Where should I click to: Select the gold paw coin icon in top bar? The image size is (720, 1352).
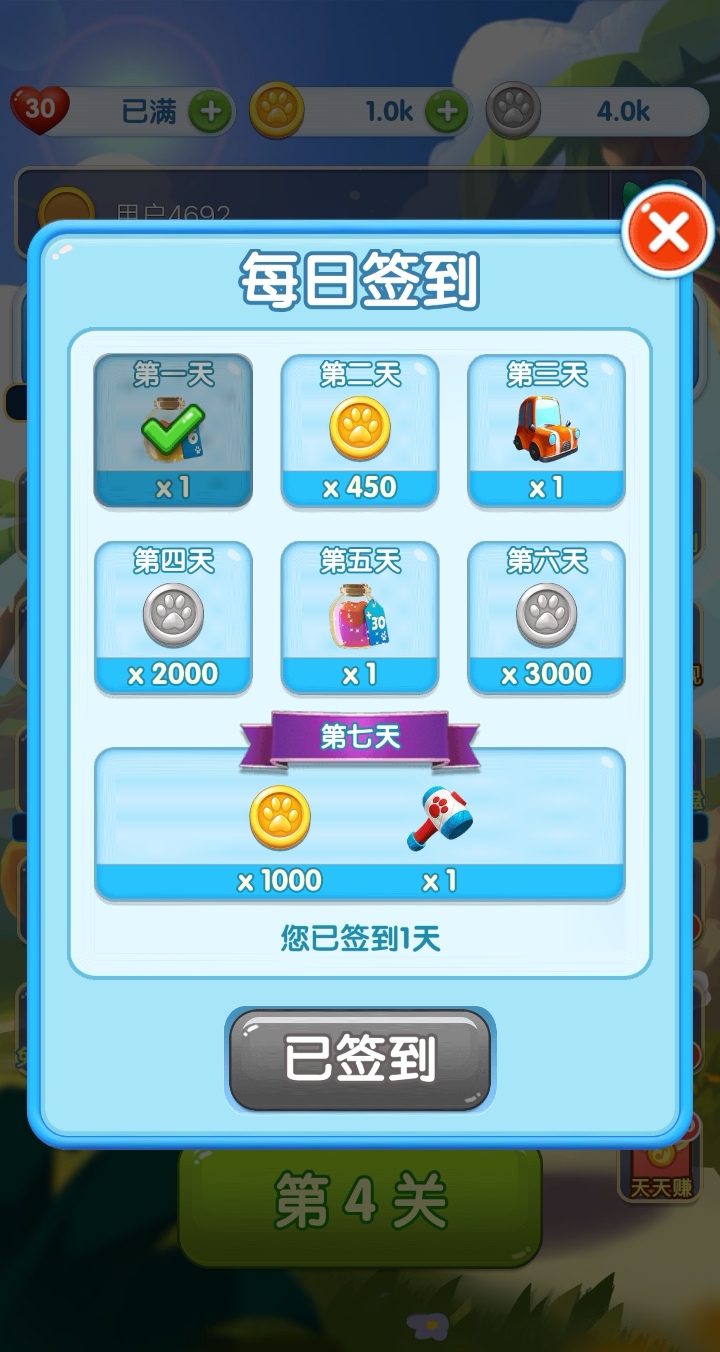pyautogui.click(x=278, y=113)
